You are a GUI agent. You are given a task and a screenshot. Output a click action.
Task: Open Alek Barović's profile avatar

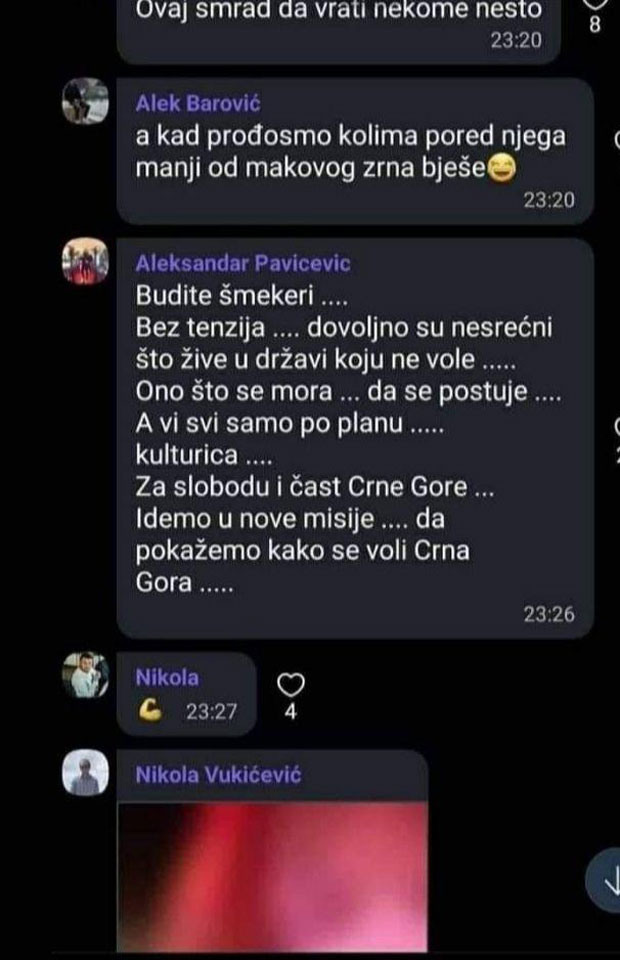85,100
